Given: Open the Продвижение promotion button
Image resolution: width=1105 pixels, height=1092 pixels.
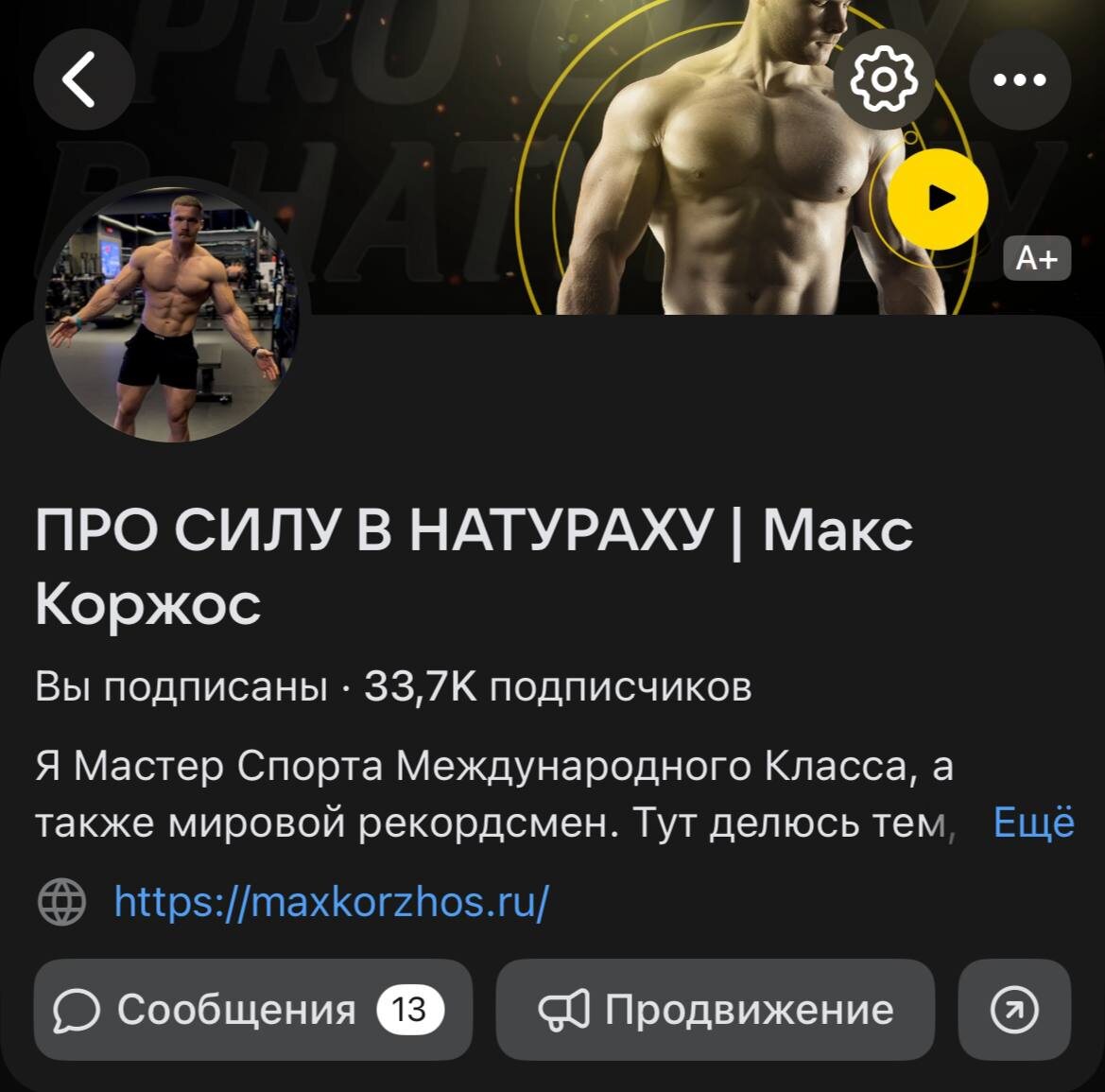Looking at the screenshot, I should click(x=716, y=1010).
